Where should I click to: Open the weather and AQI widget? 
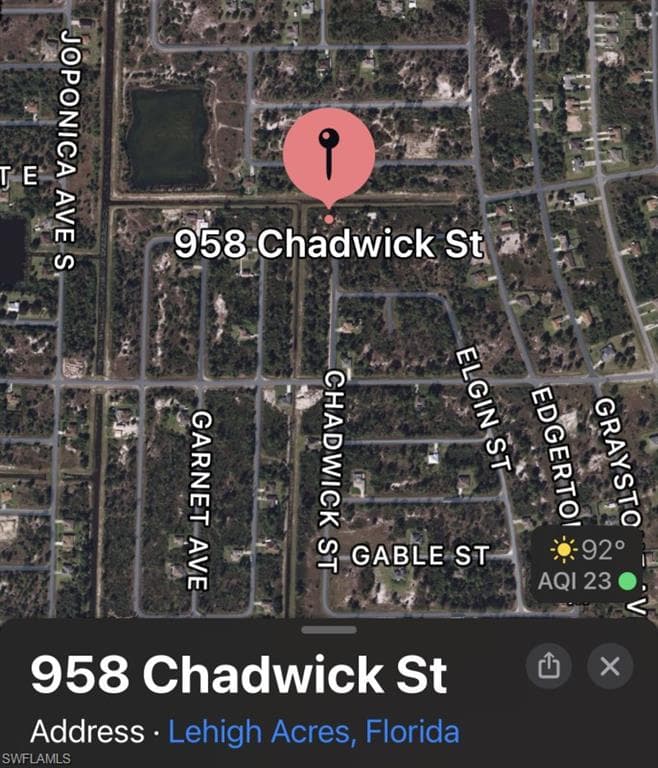tap(587, 564)
